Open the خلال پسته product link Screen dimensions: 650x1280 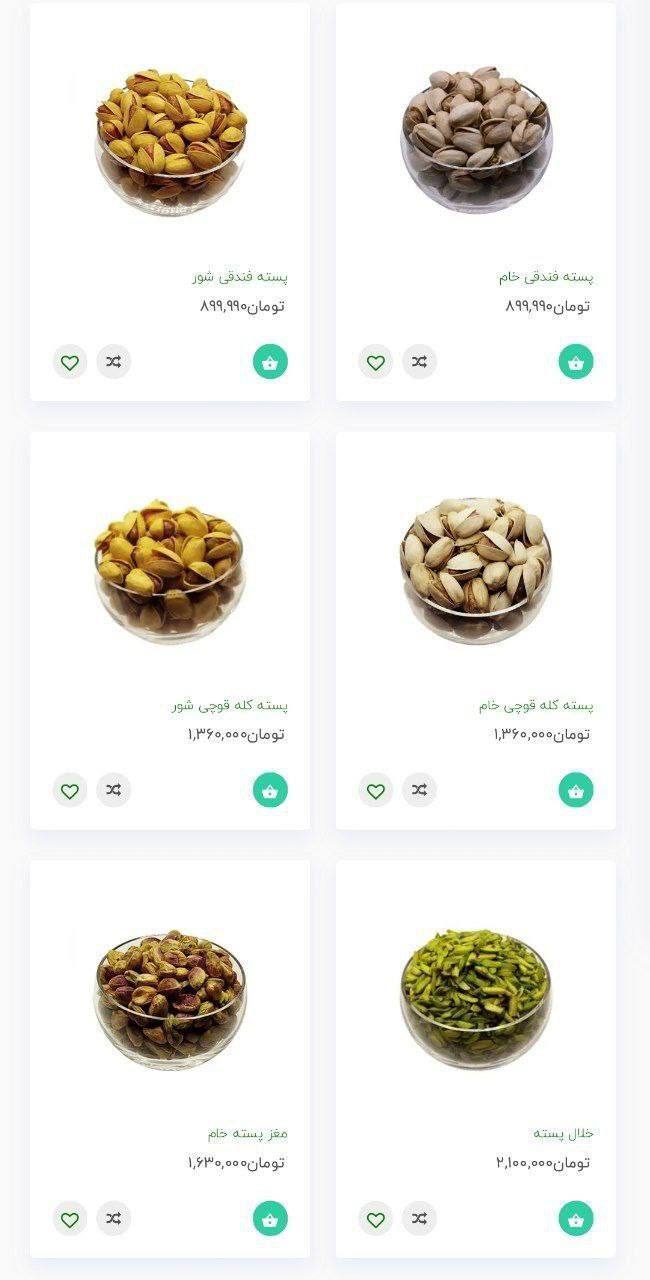point(564,1133)
